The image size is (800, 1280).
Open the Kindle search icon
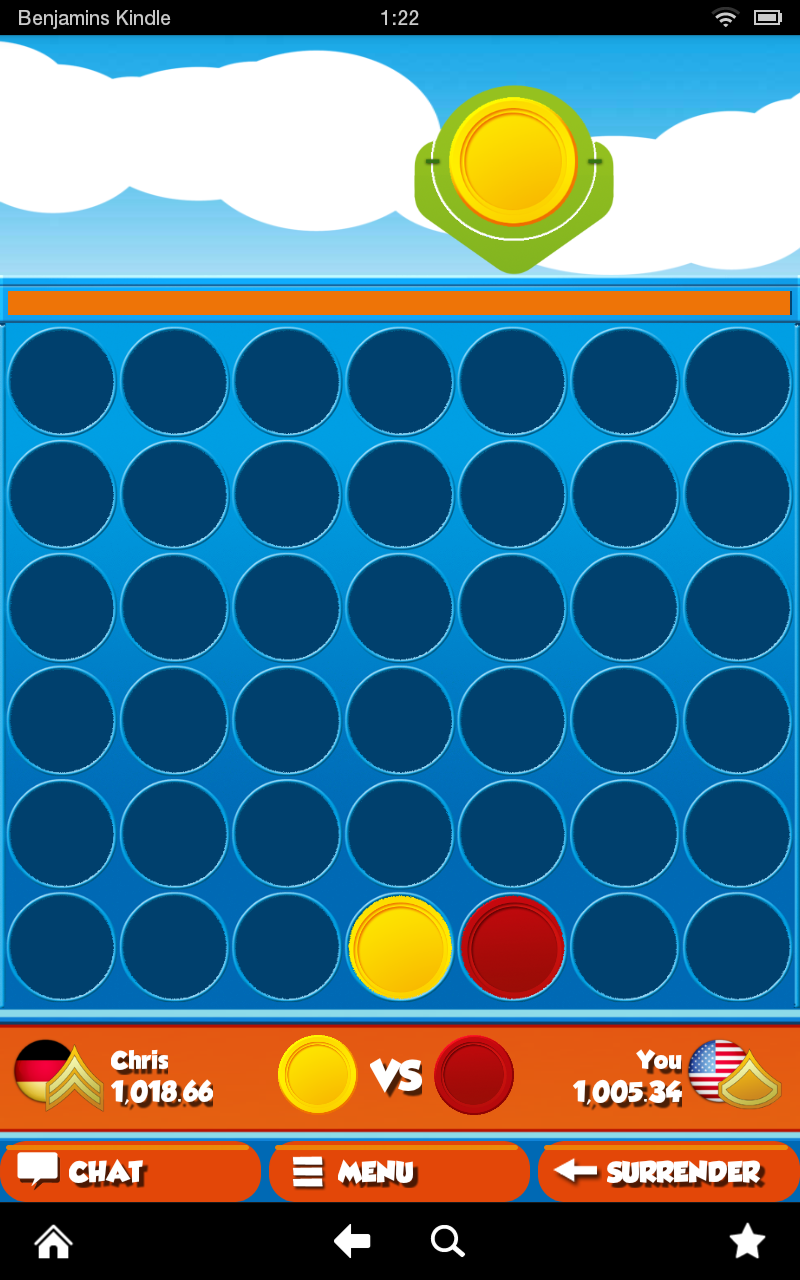(447, 1242)
